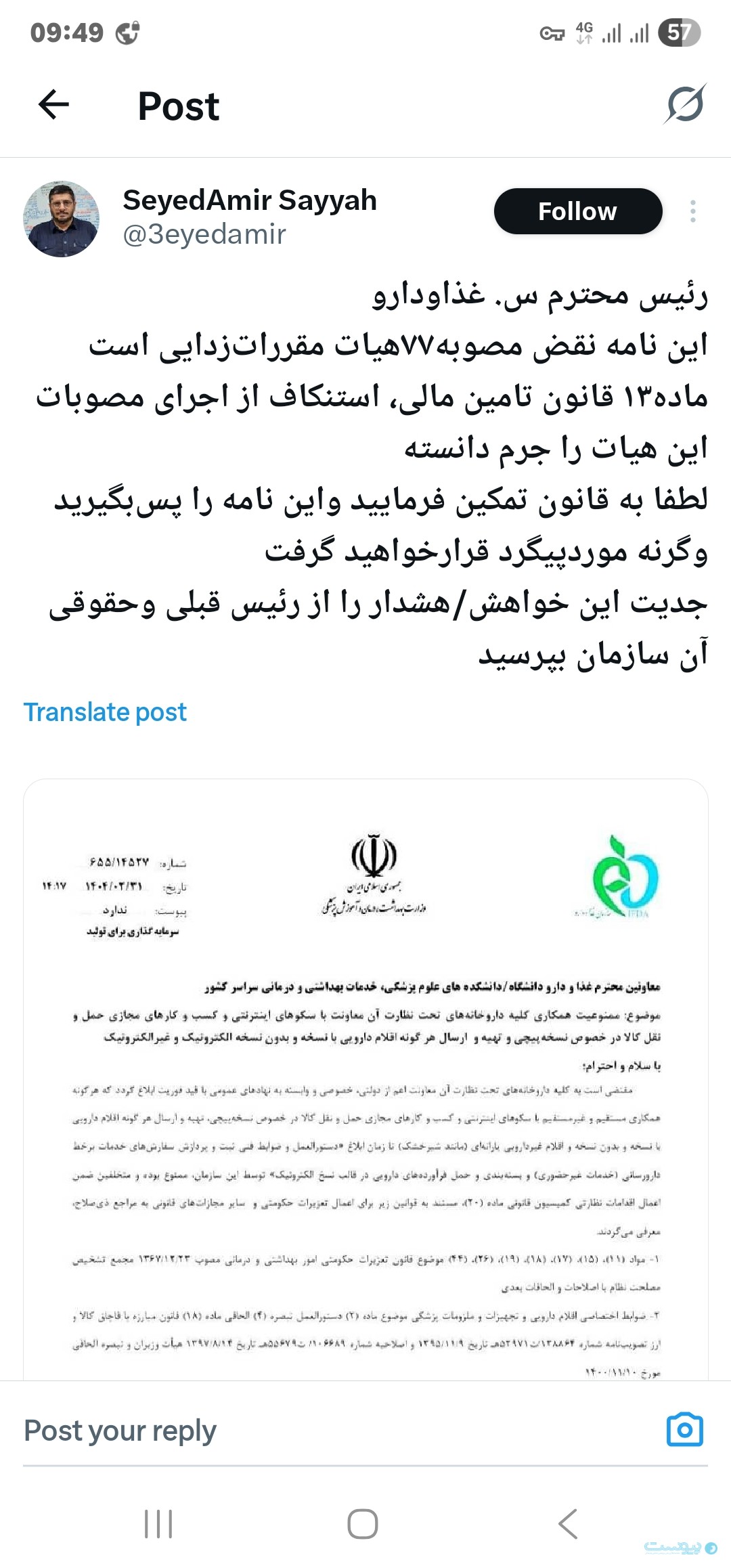Viewport: 731px width, 1568px height.
Task: Open recent apps from the navigation bar
Action: [158, 1524]
